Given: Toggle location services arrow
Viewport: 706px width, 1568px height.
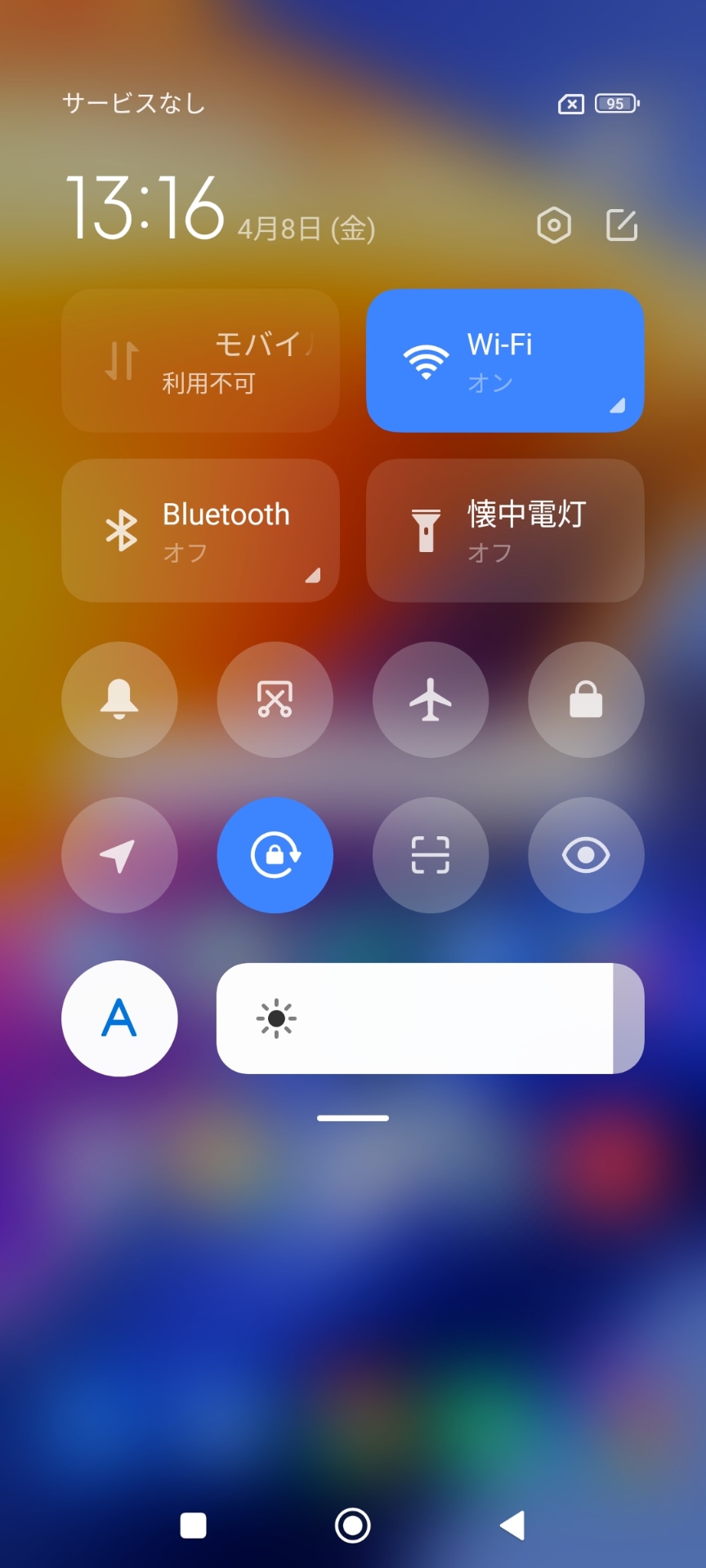Looking at the screenshot, I should [119, 855].
